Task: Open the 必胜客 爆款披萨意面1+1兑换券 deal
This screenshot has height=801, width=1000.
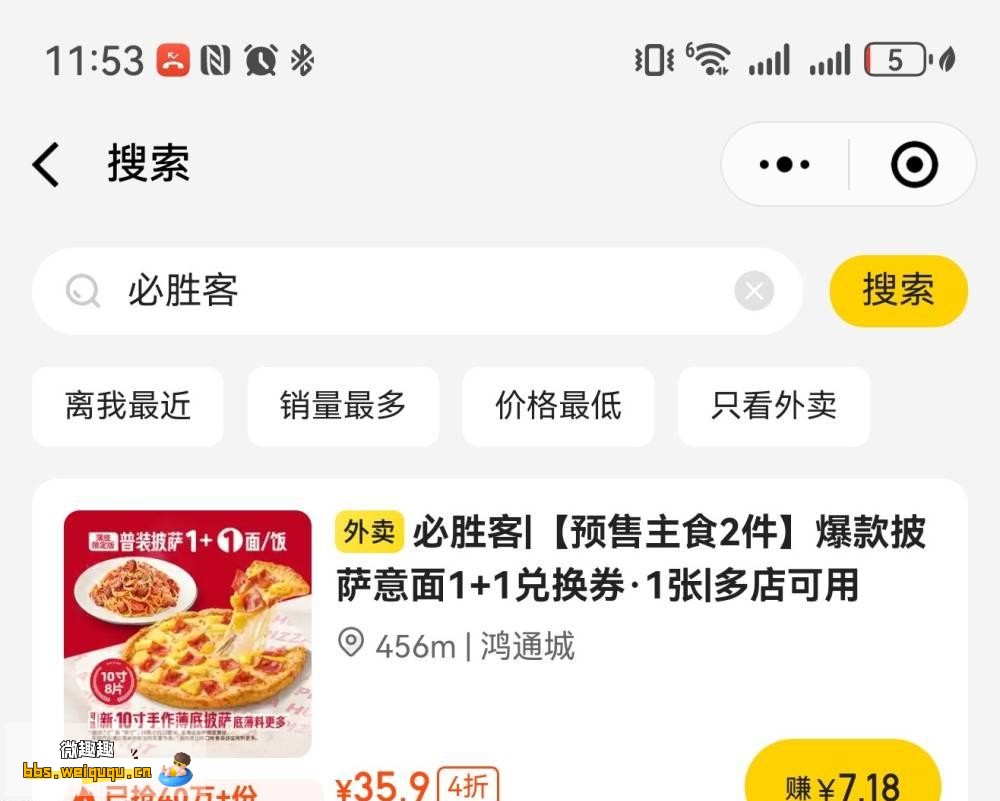Action: click(x=630, y=560)
